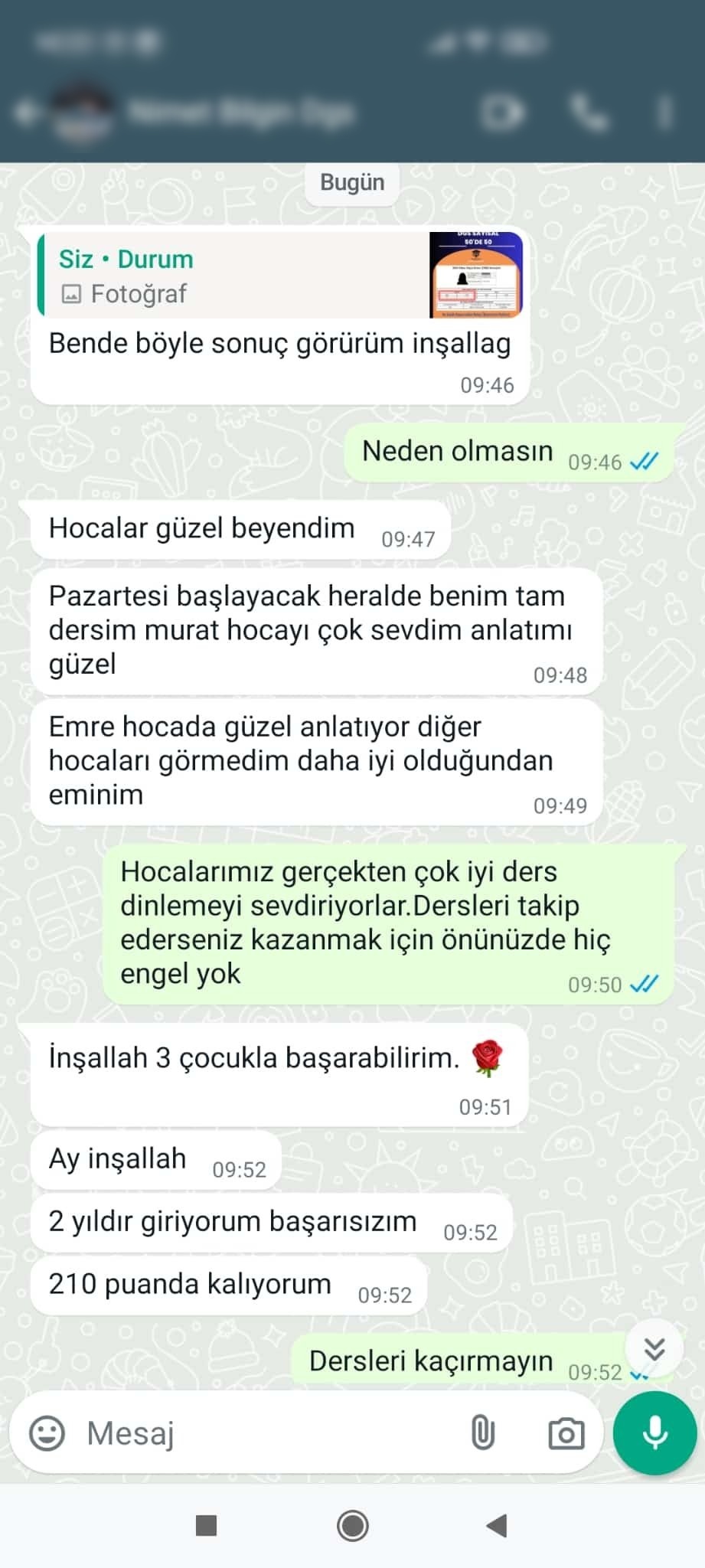Open the three-dot overflow menu
The height and width of the screenshot is (1568, 705).
pyautogui.click(x=665, y=113)
